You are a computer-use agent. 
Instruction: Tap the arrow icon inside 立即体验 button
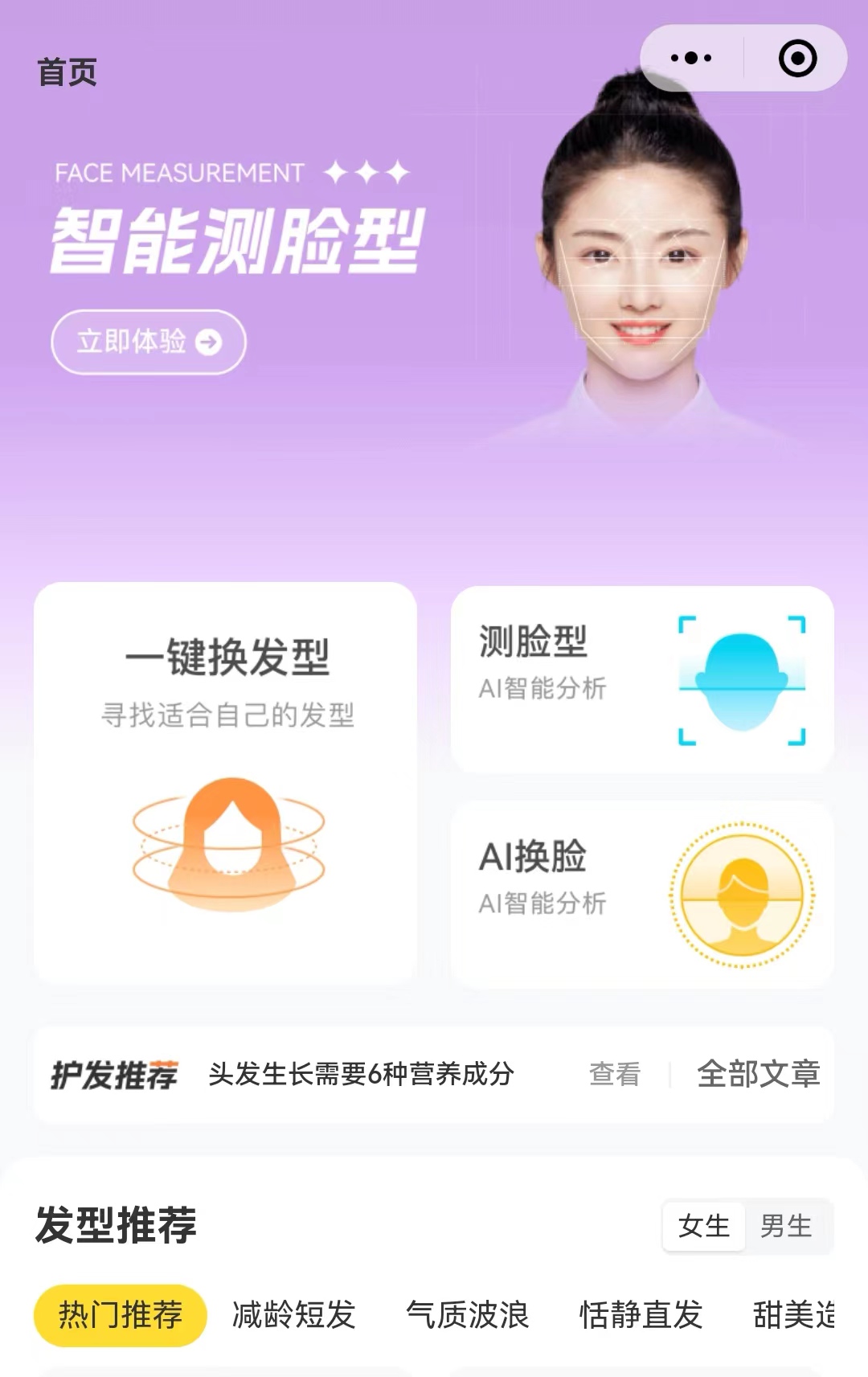tap(208, 342)
